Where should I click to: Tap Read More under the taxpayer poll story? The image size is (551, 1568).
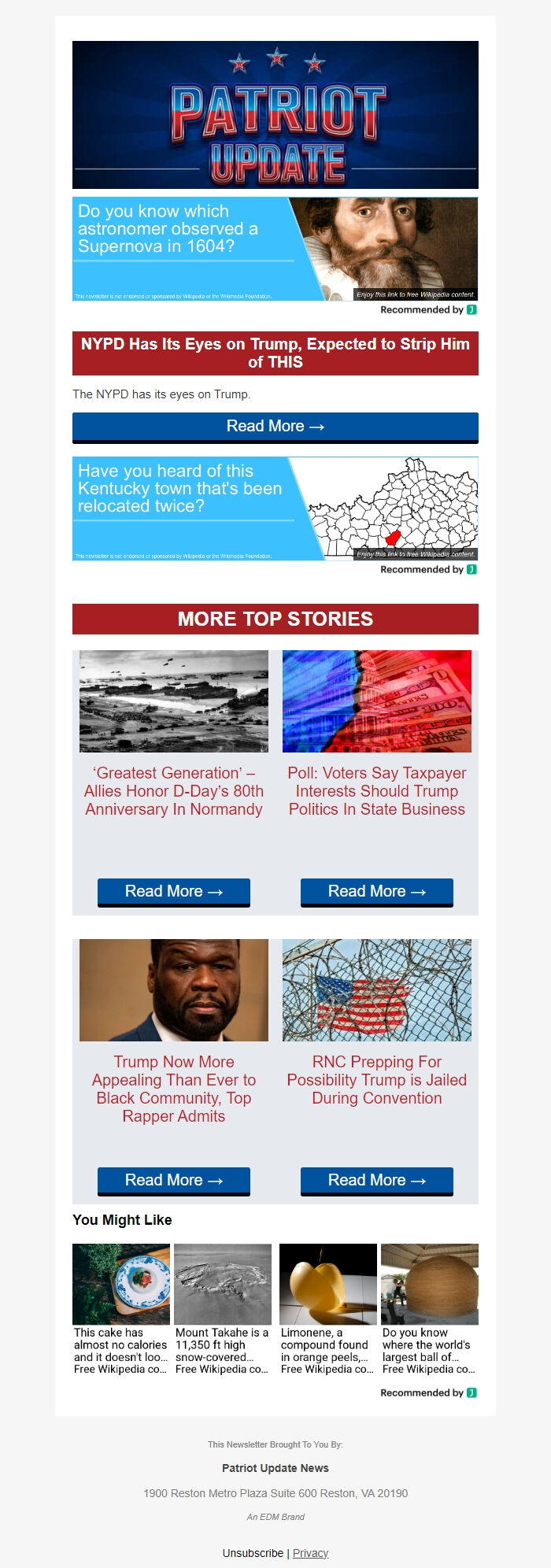[376, 892]
